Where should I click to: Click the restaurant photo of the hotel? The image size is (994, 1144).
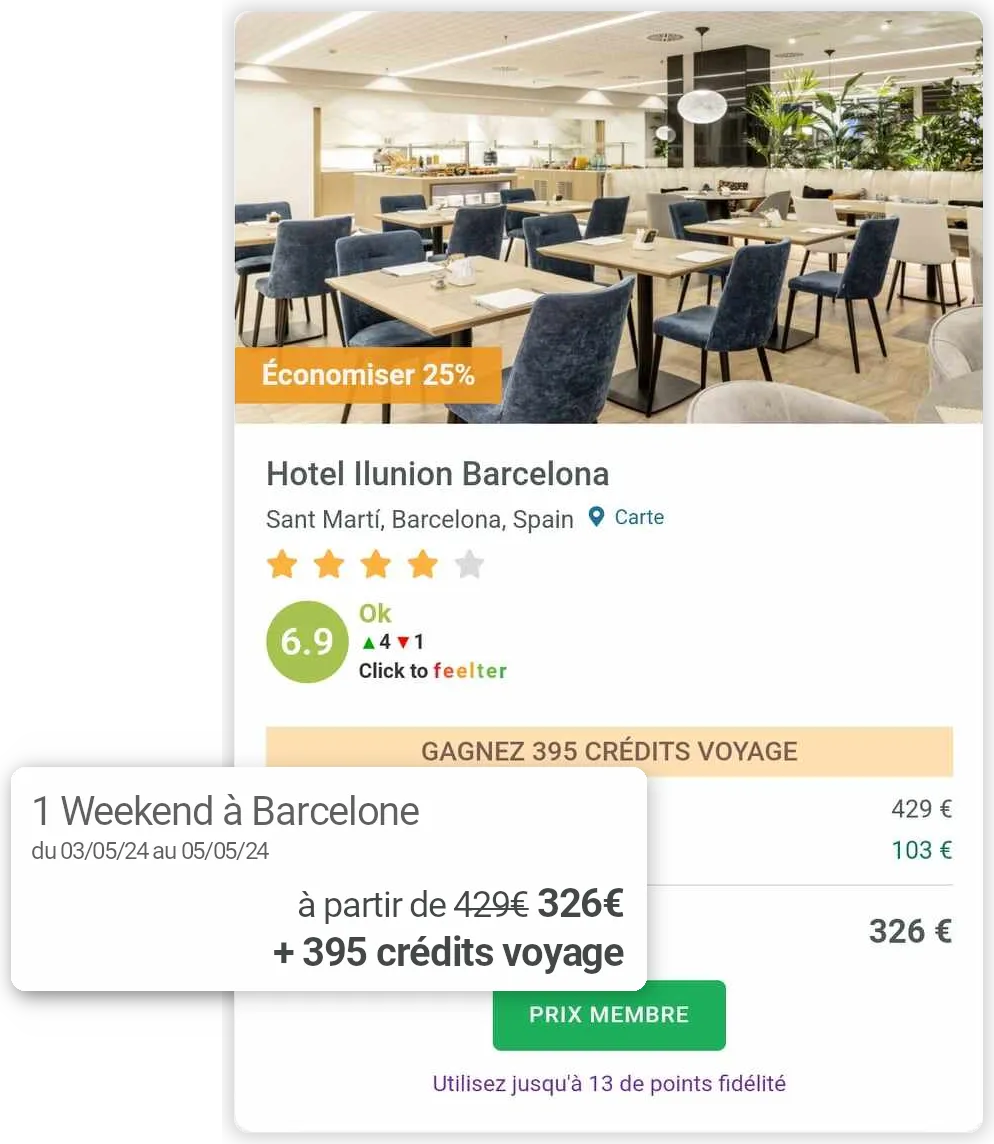pyautogui.click(x=610, y=210)
